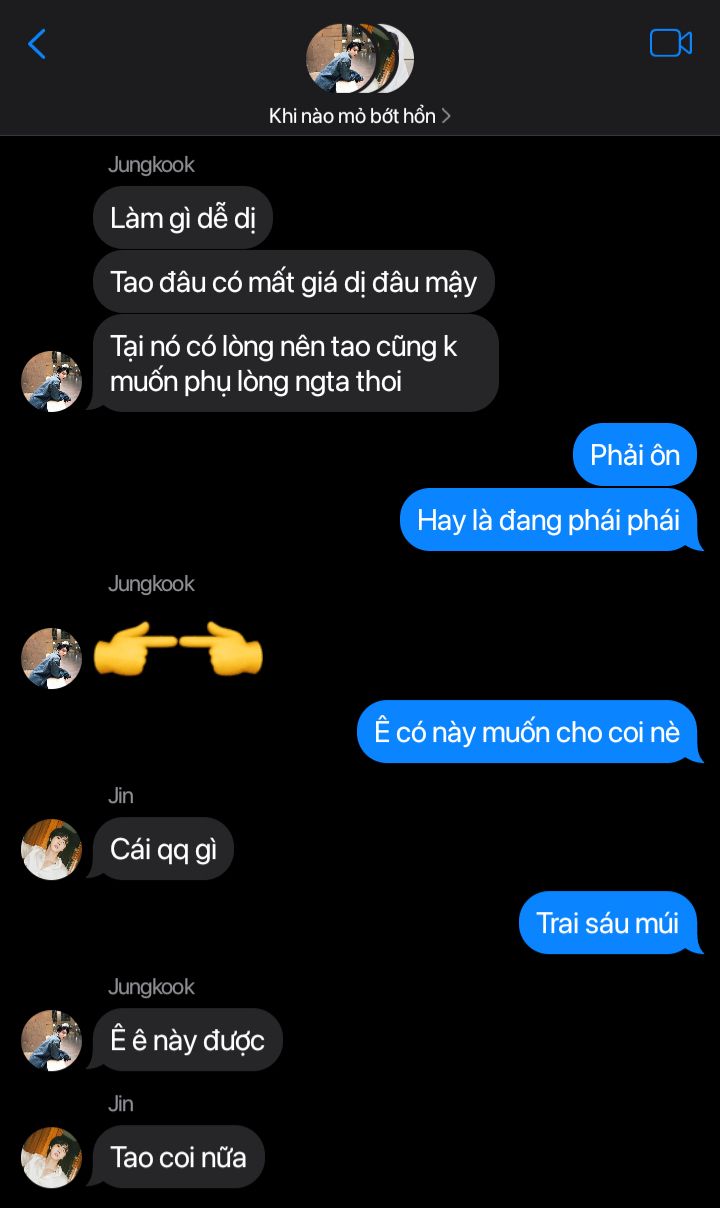720x1208 pixels.
Task: Go back to the message list
Action: pyautogui.click(x=37, y=44)
